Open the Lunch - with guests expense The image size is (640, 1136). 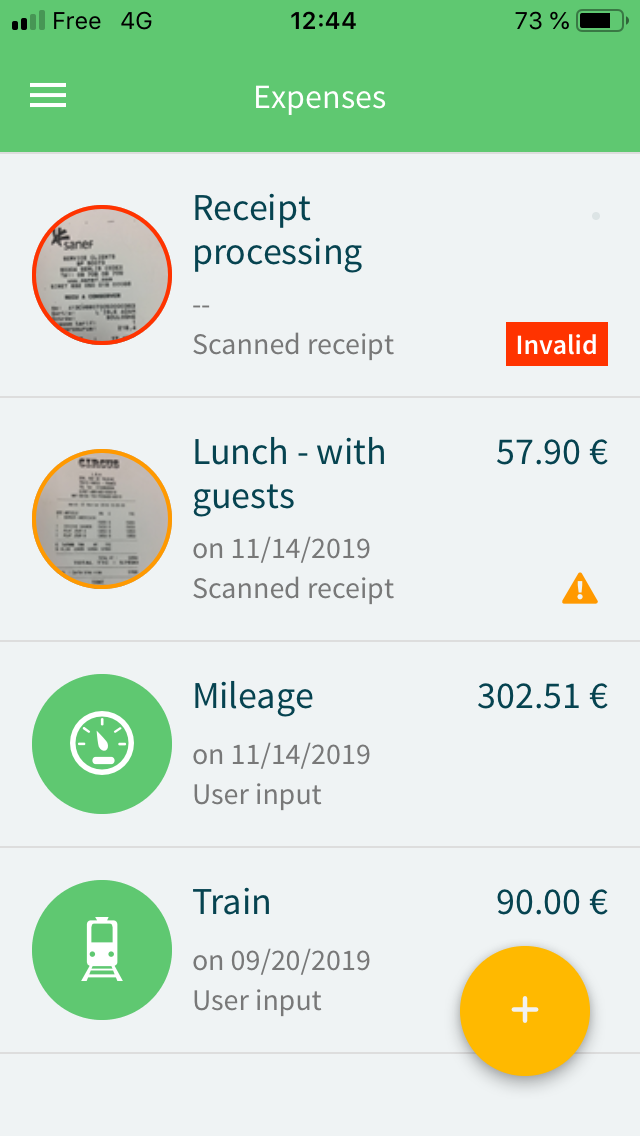pos(320,519)
